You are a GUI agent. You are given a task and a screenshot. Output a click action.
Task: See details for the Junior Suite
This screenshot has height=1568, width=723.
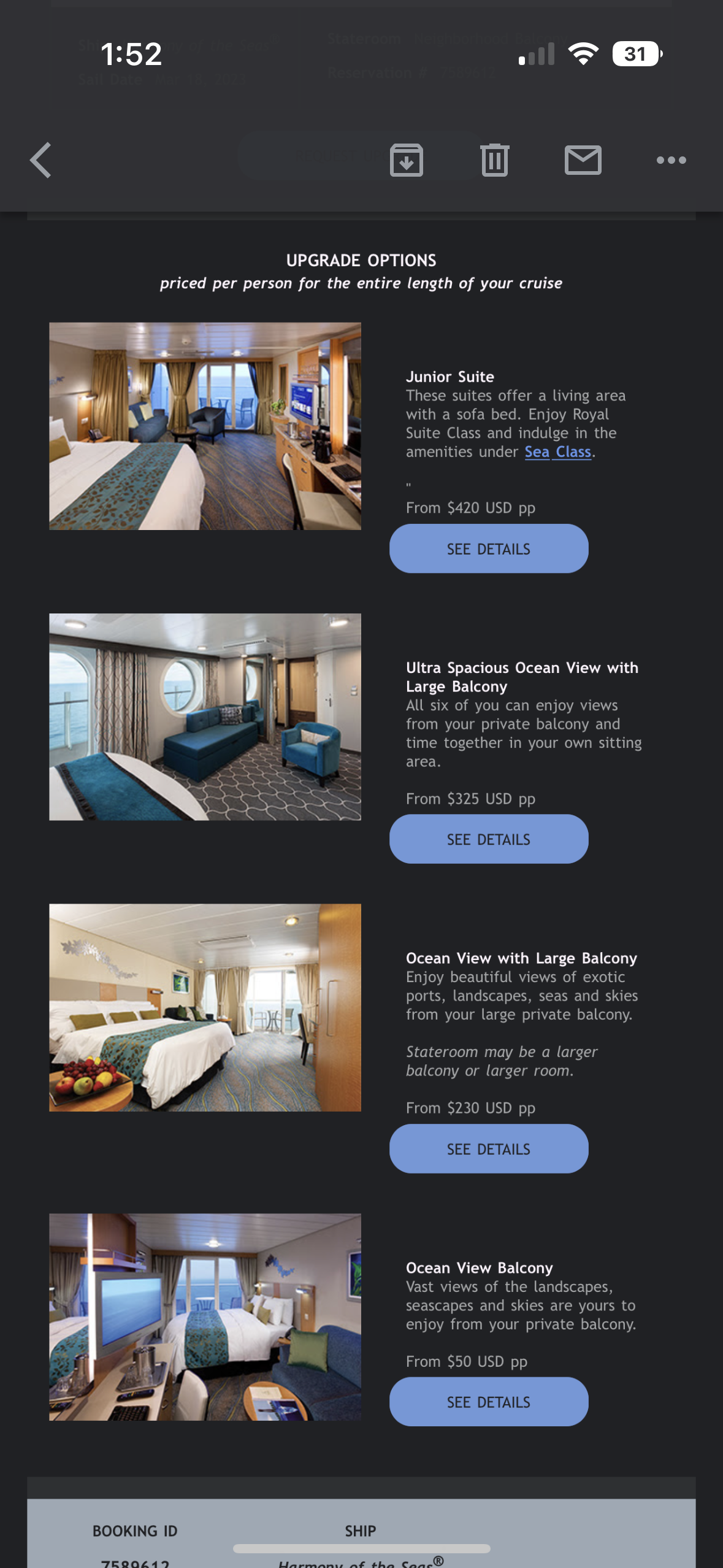coord(489,548)
